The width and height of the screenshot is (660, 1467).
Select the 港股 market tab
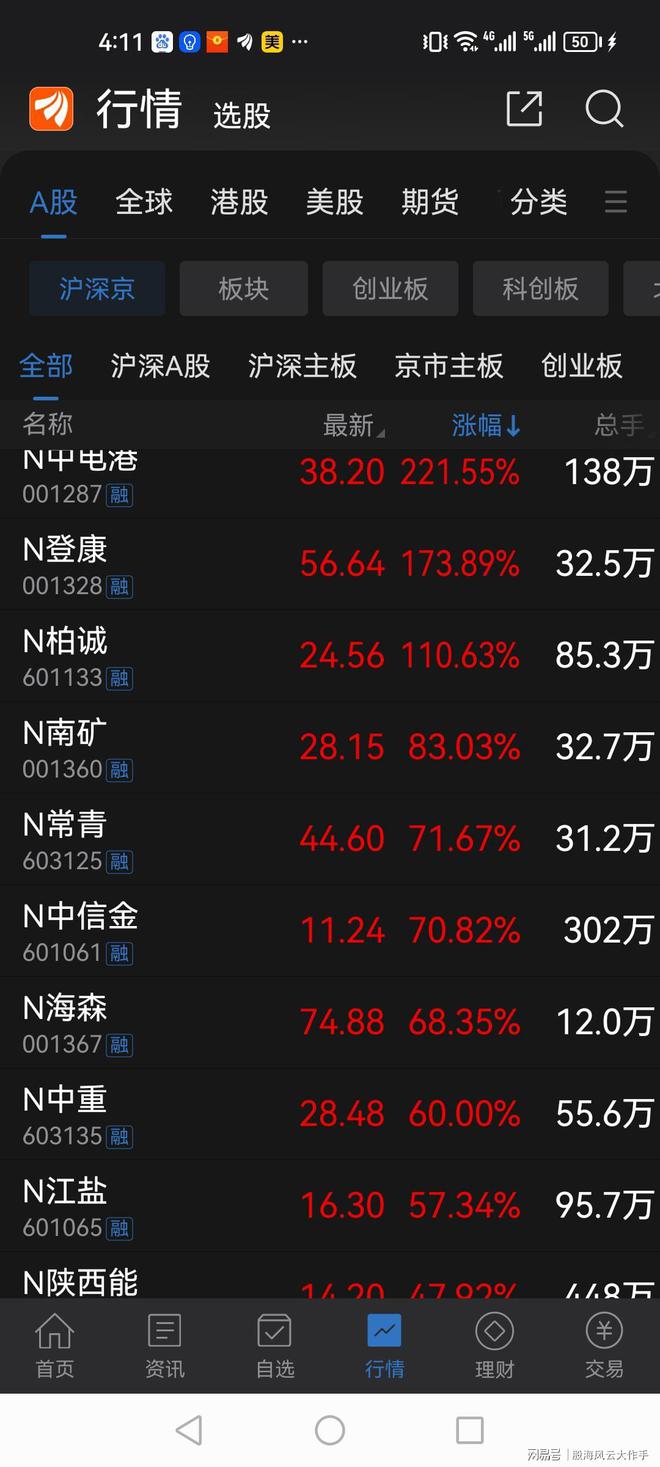click(x=239, y=202)
